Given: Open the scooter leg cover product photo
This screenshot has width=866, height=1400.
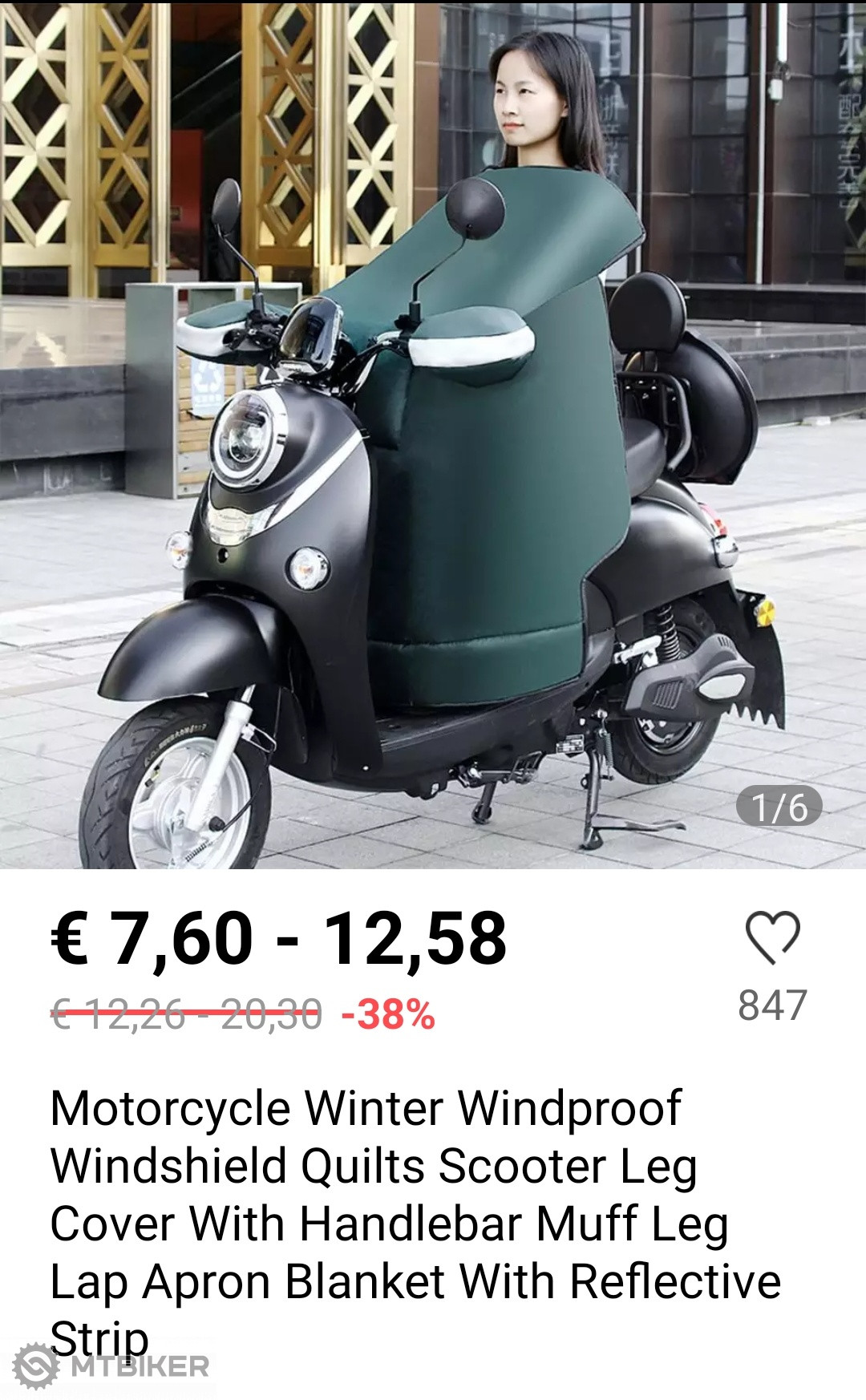Looking at the screenshot, I should pos(433,433).
